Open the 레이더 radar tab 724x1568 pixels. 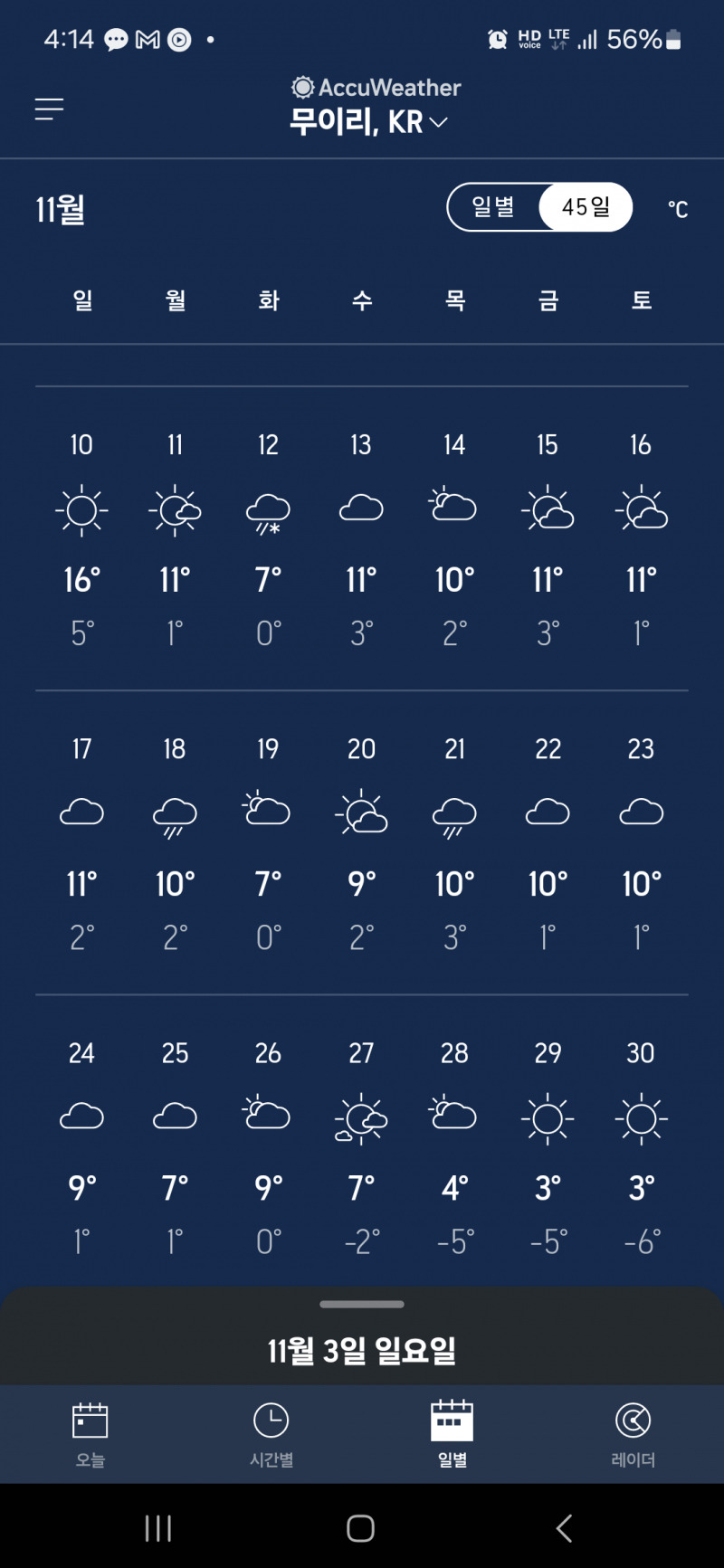coord(633,1434)
